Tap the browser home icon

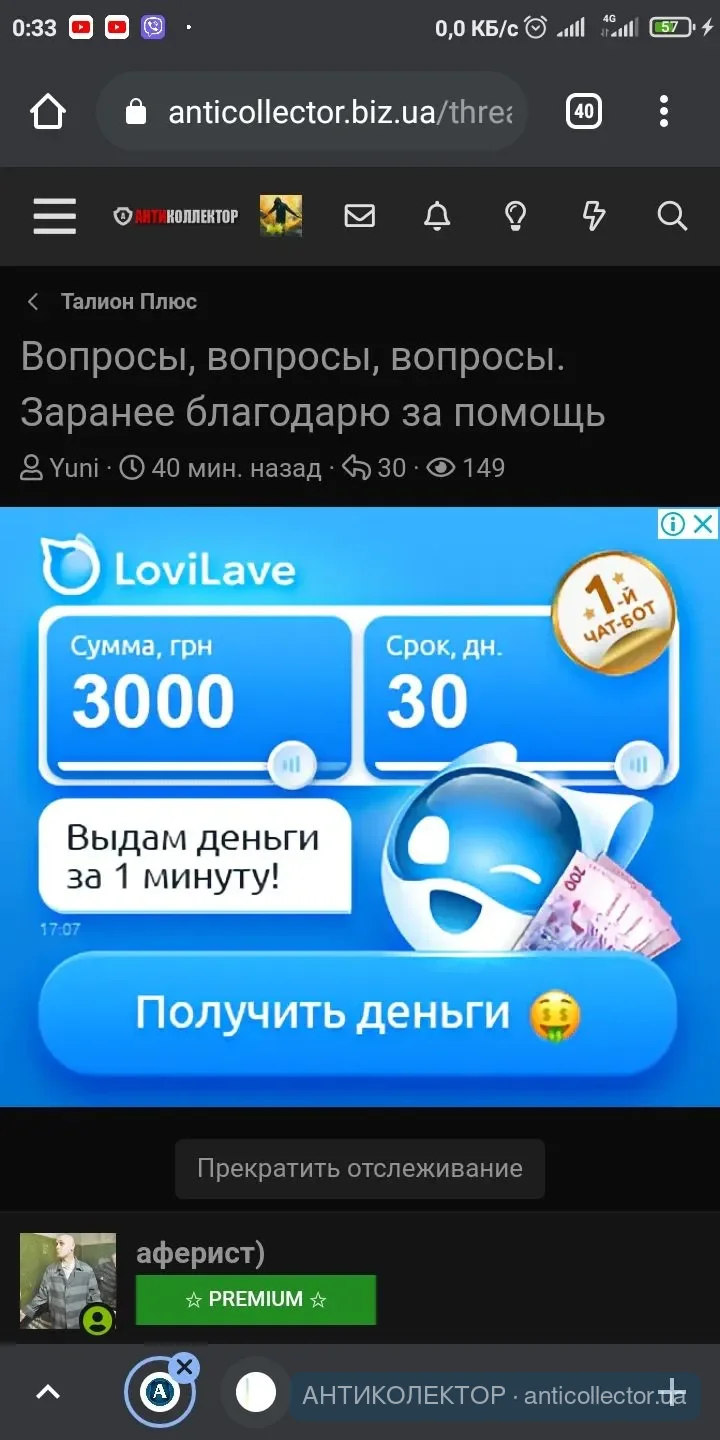pyautogui.click(x=48, y=111)
